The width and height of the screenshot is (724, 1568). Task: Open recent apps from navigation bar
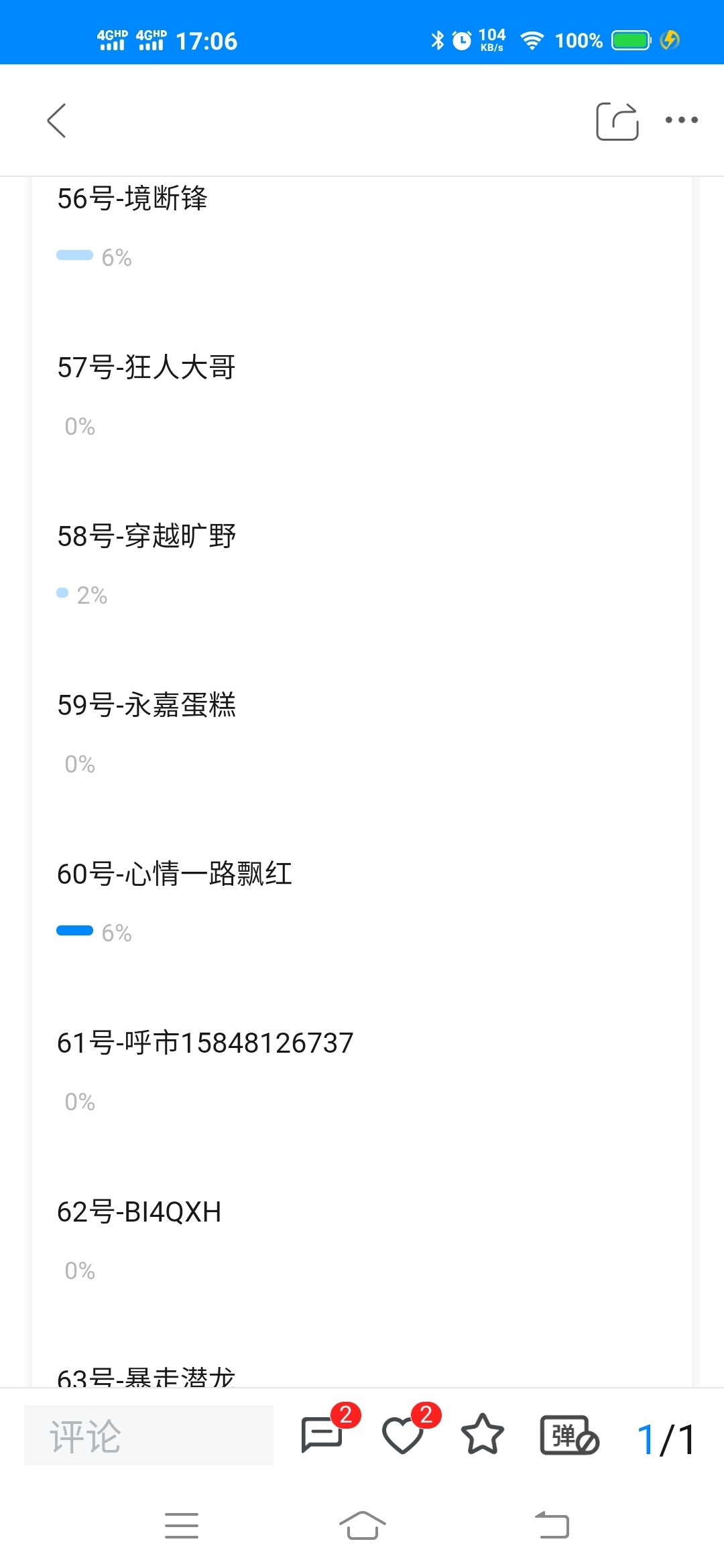tap(182, 1526)
